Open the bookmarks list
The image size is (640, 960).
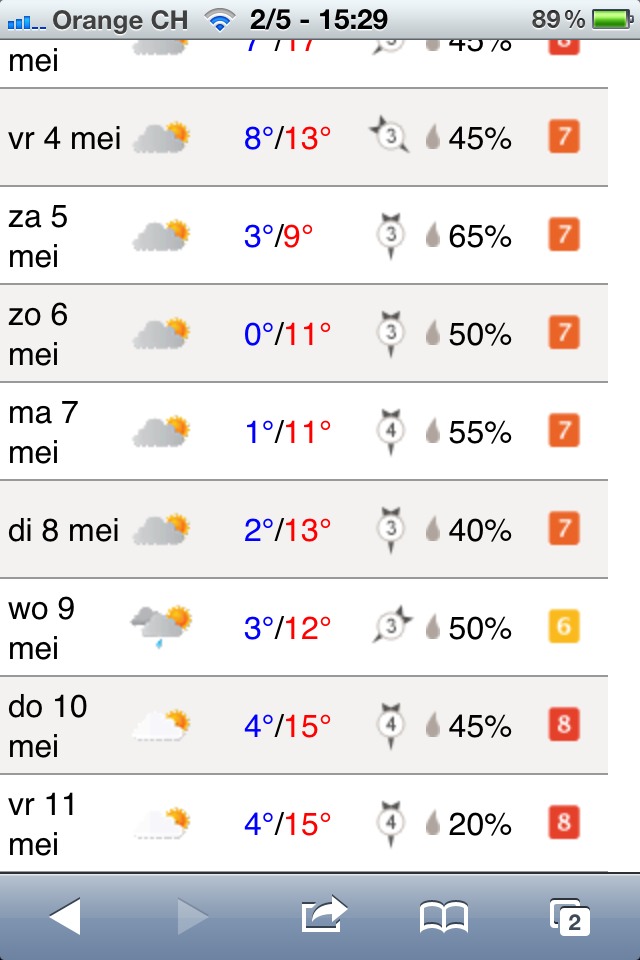pos(444,916)
